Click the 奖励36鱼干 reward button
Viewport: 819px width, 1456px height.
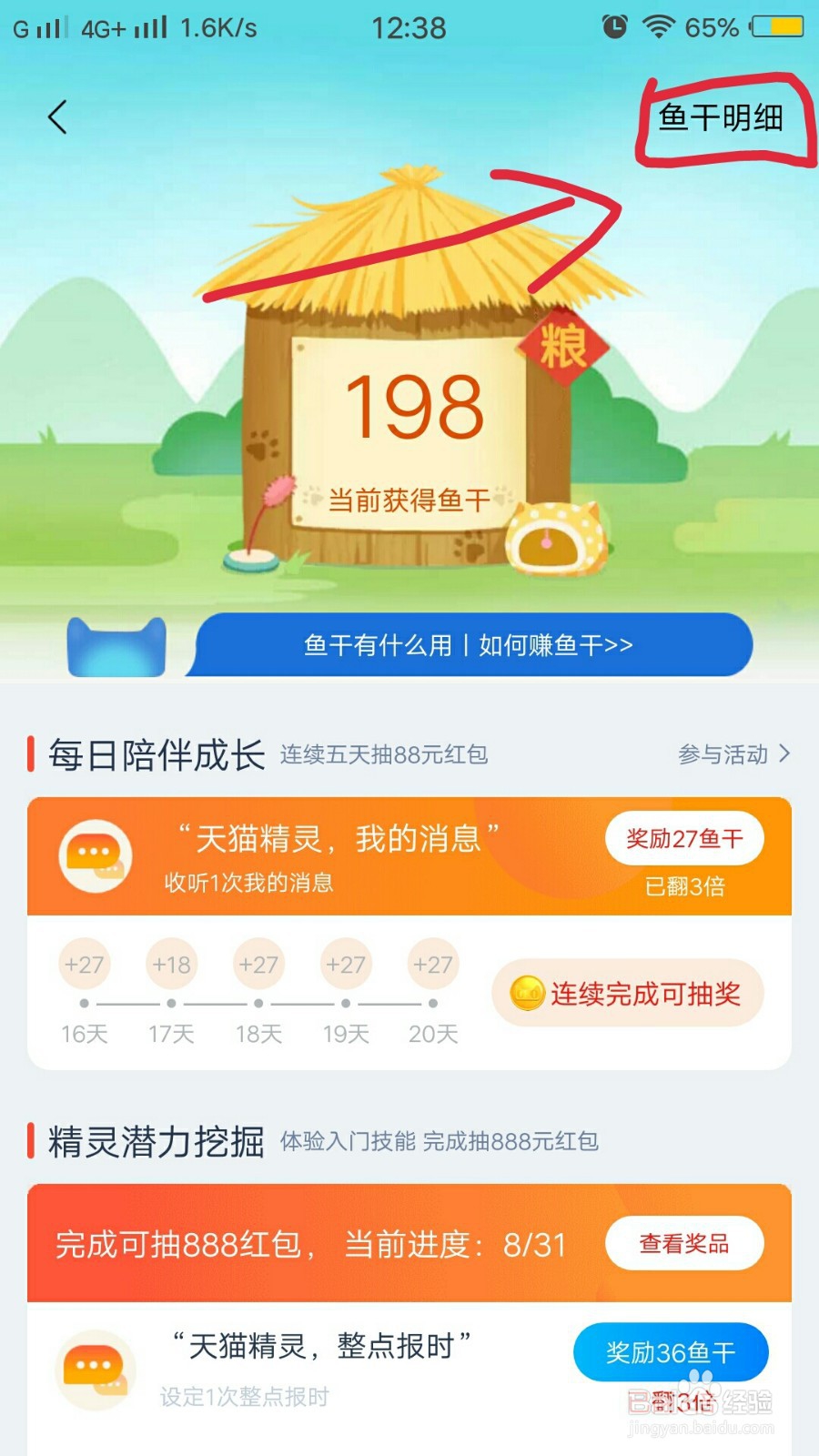pos(670,1352)
